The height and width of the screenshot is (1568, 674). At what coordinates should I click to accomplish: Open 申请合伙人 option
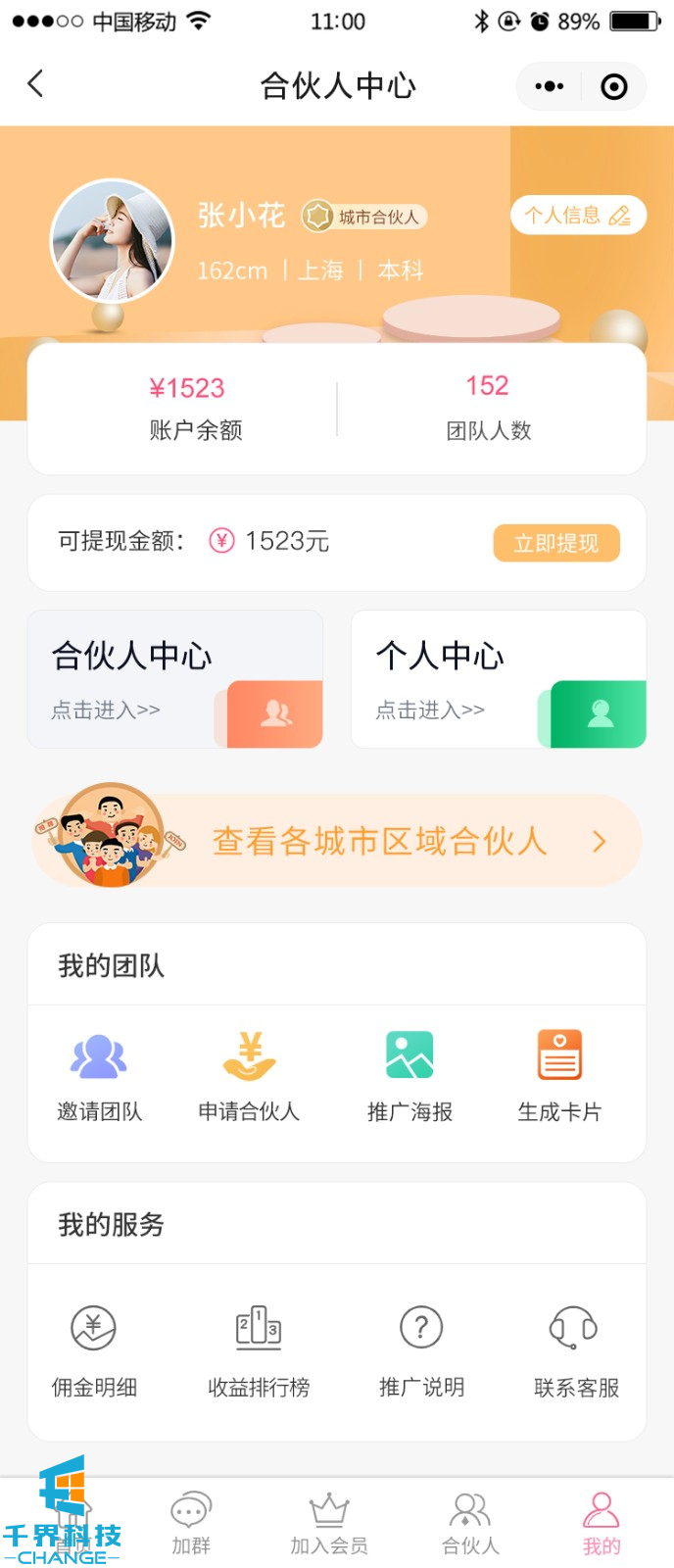click(x=249, y=1076)
